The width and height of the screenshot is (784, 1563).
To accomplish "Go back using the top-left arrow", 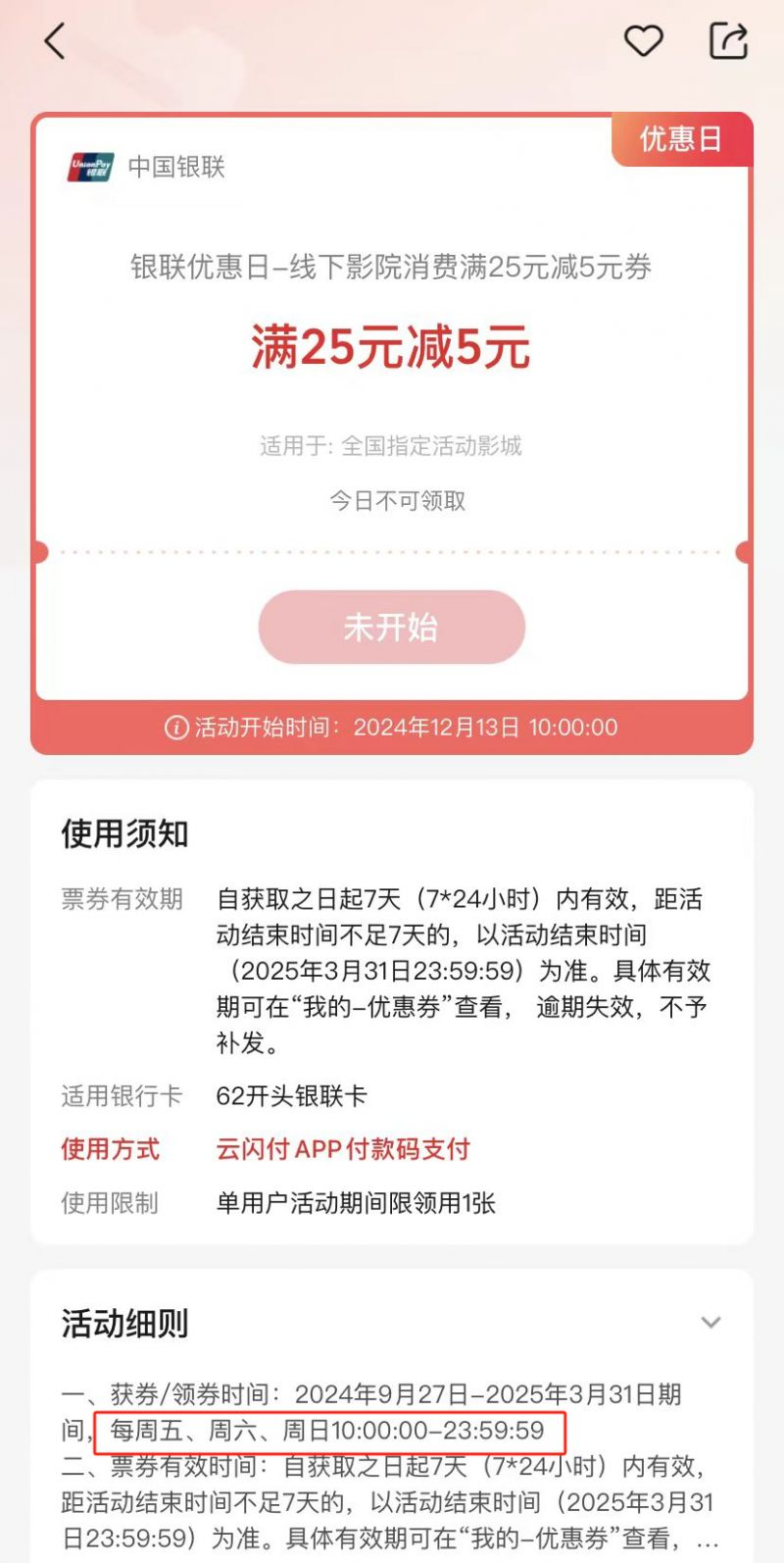I will [x=55, y=41].
